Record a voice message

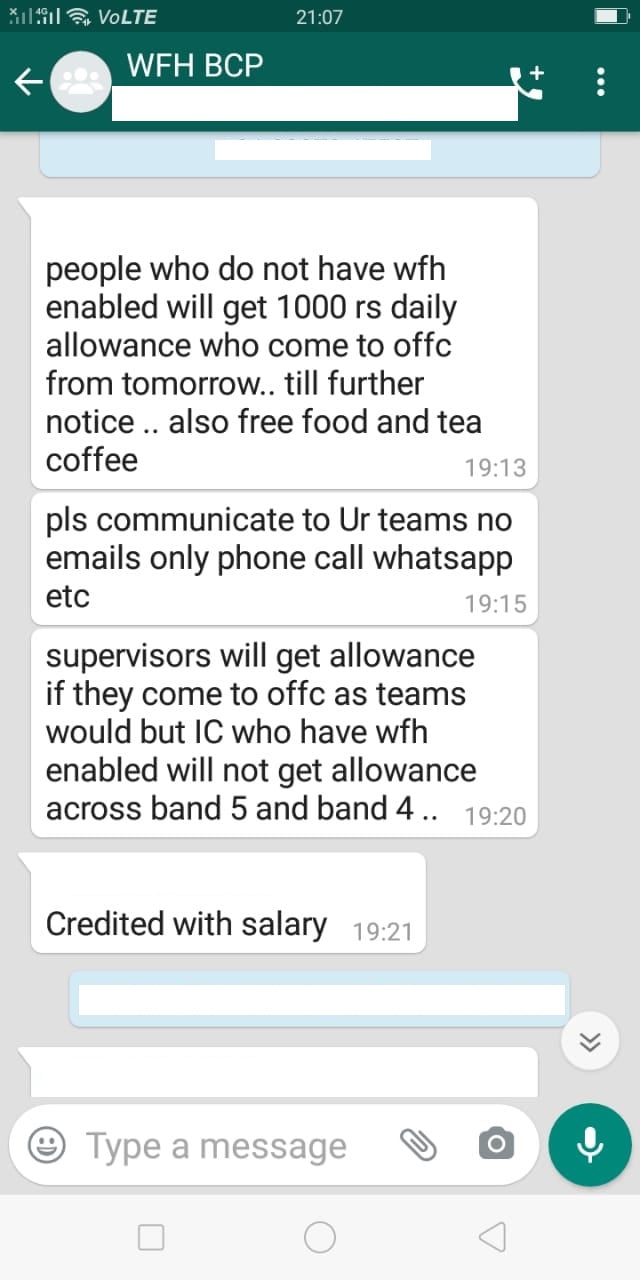click(x=590, y=1145)
